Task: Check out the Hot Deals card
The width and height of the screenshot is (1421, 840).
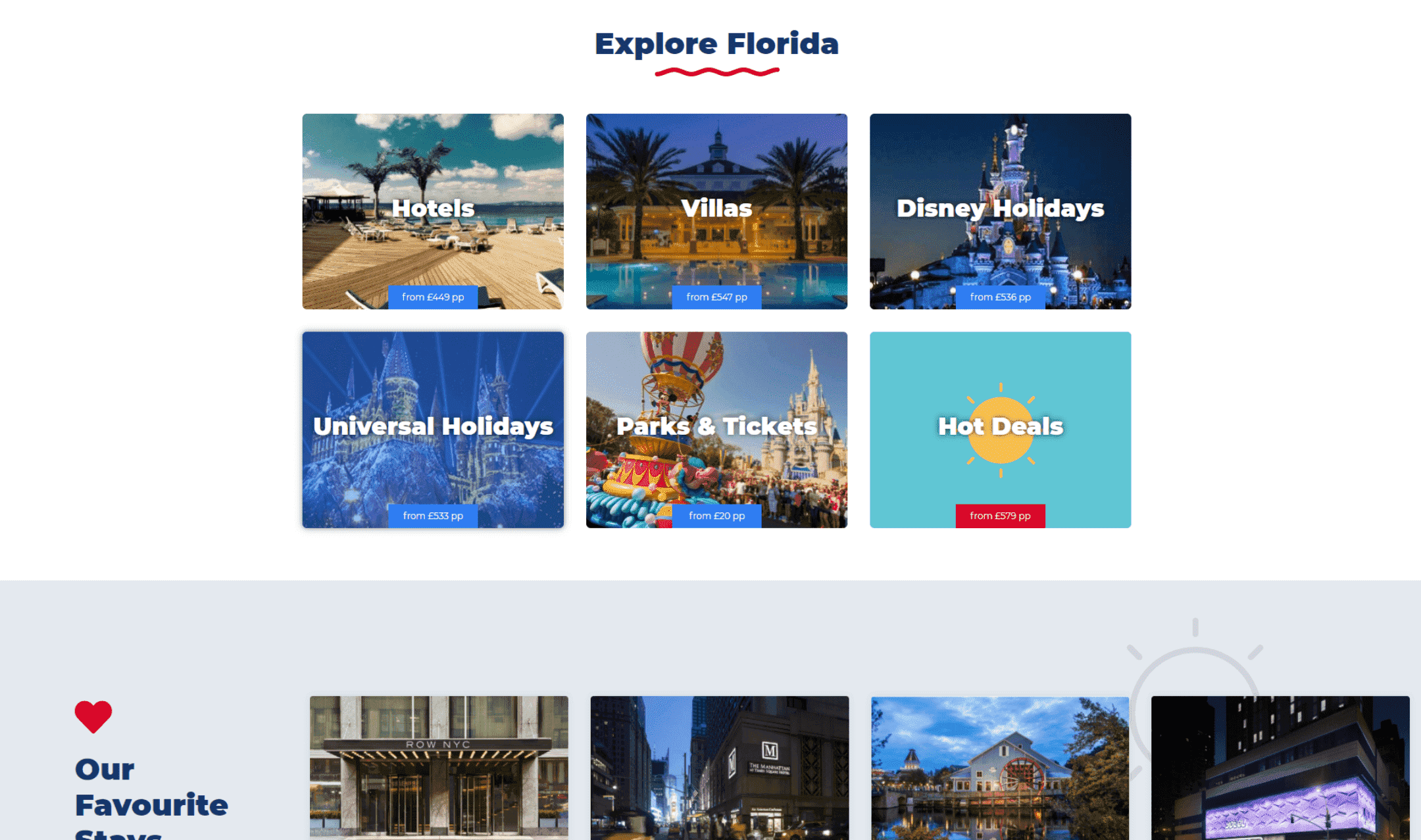Action: pyautogui.click(x=1000, y=429)
